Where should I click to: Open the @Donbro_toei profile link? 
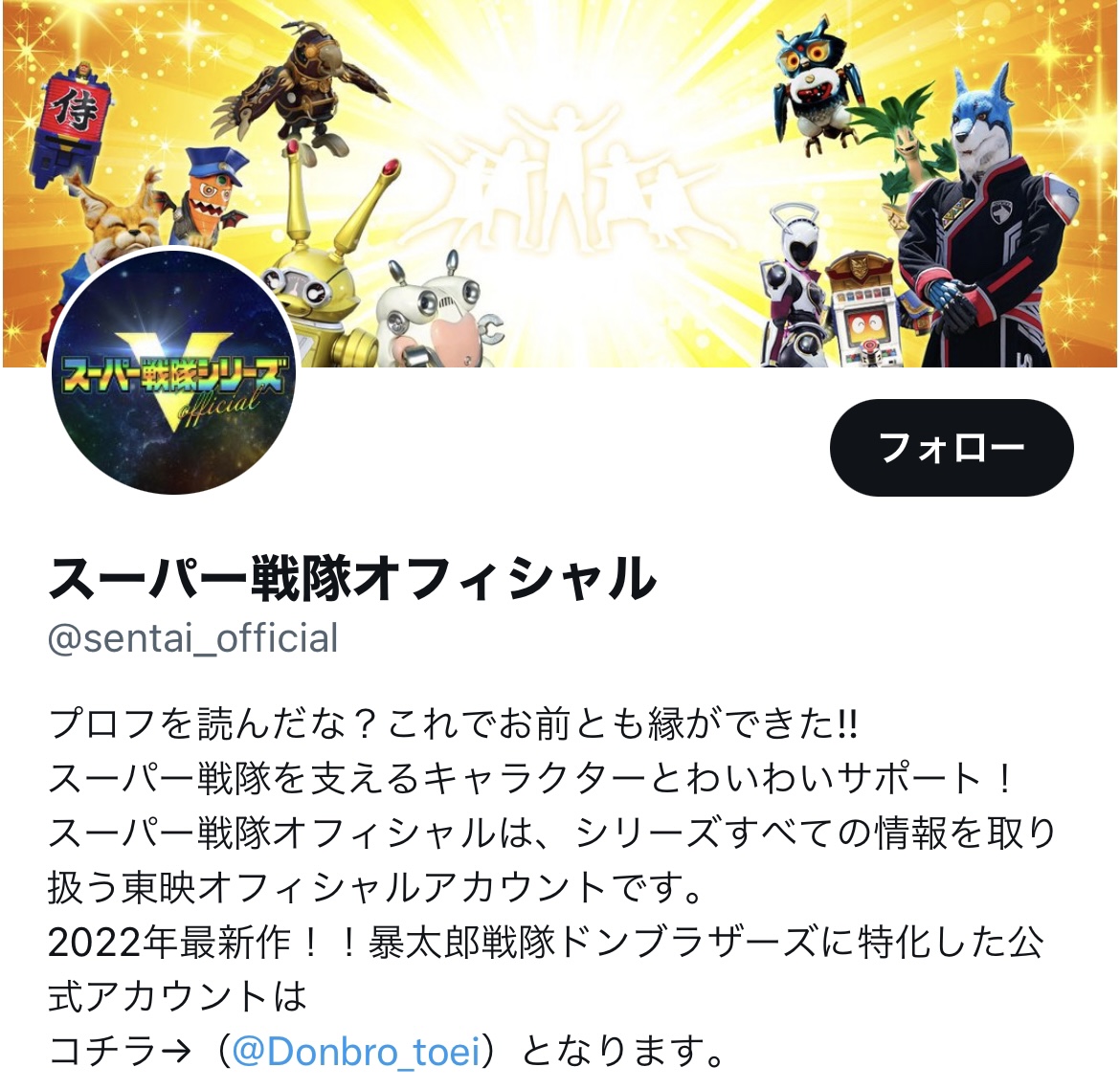click(356, 1052)
